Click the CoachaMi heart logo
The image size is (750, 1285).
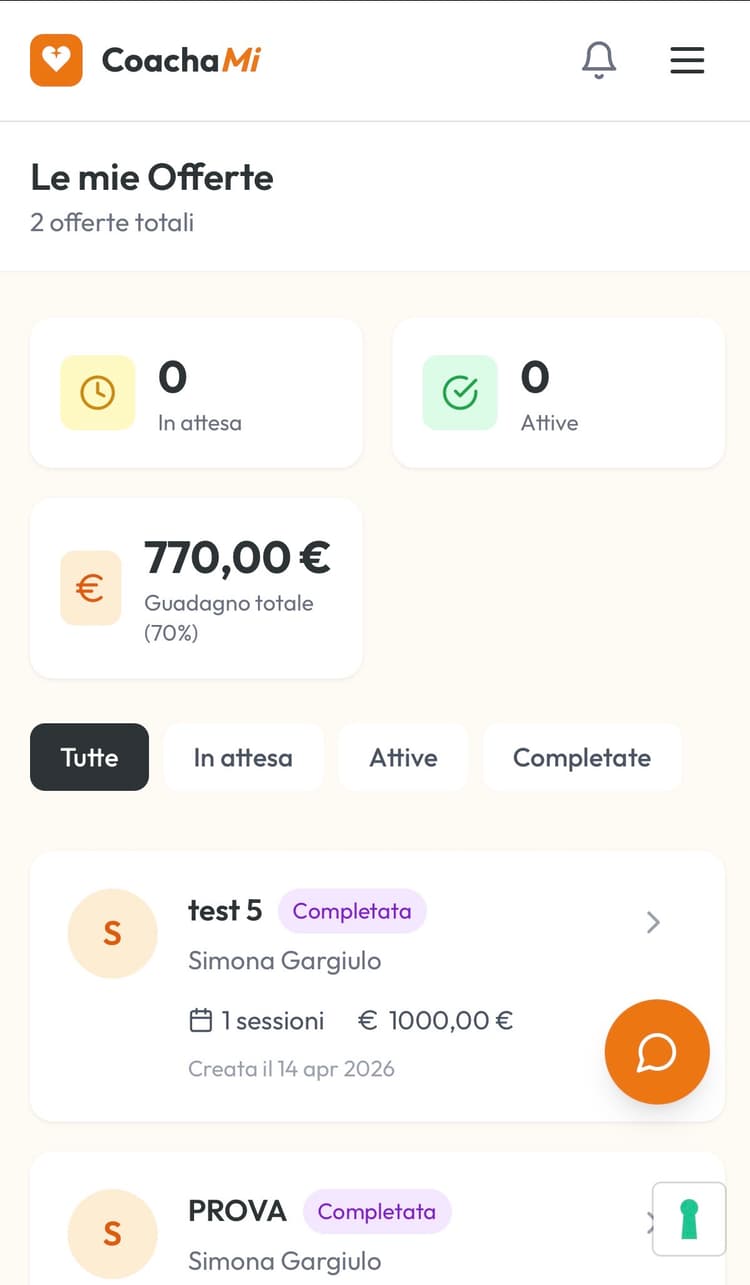point(57,60)
